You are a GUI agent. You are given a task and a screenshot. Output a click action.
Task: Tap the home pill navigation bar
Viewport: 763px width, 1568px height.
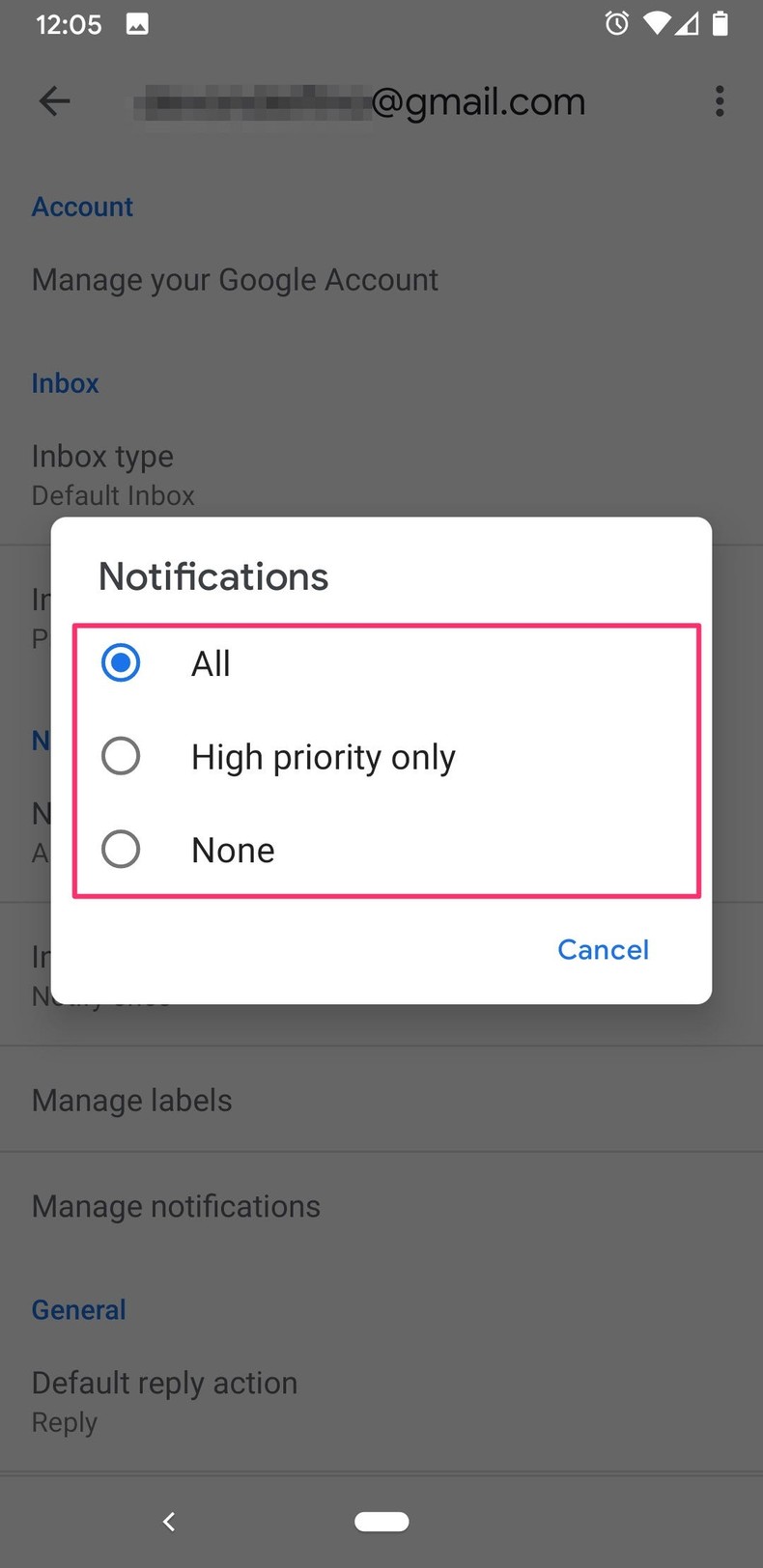click(381, 1521)
